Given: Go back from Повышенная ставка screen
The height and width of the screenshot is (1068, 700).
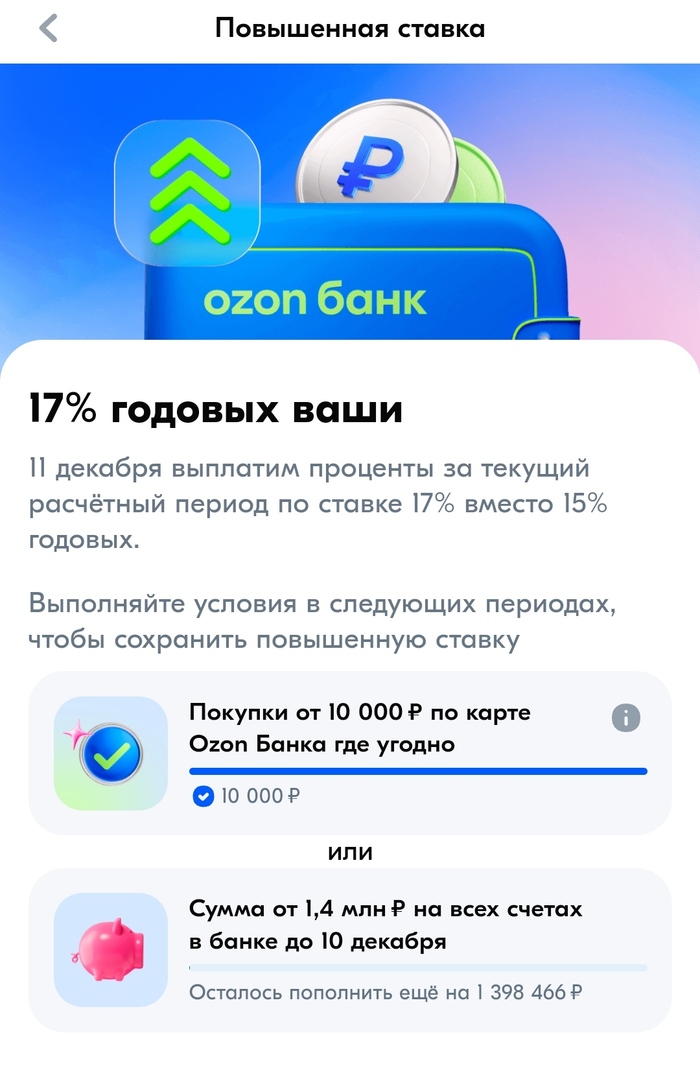Looking at the screenshot, I should pyautogui.click(x=48, y=28).
